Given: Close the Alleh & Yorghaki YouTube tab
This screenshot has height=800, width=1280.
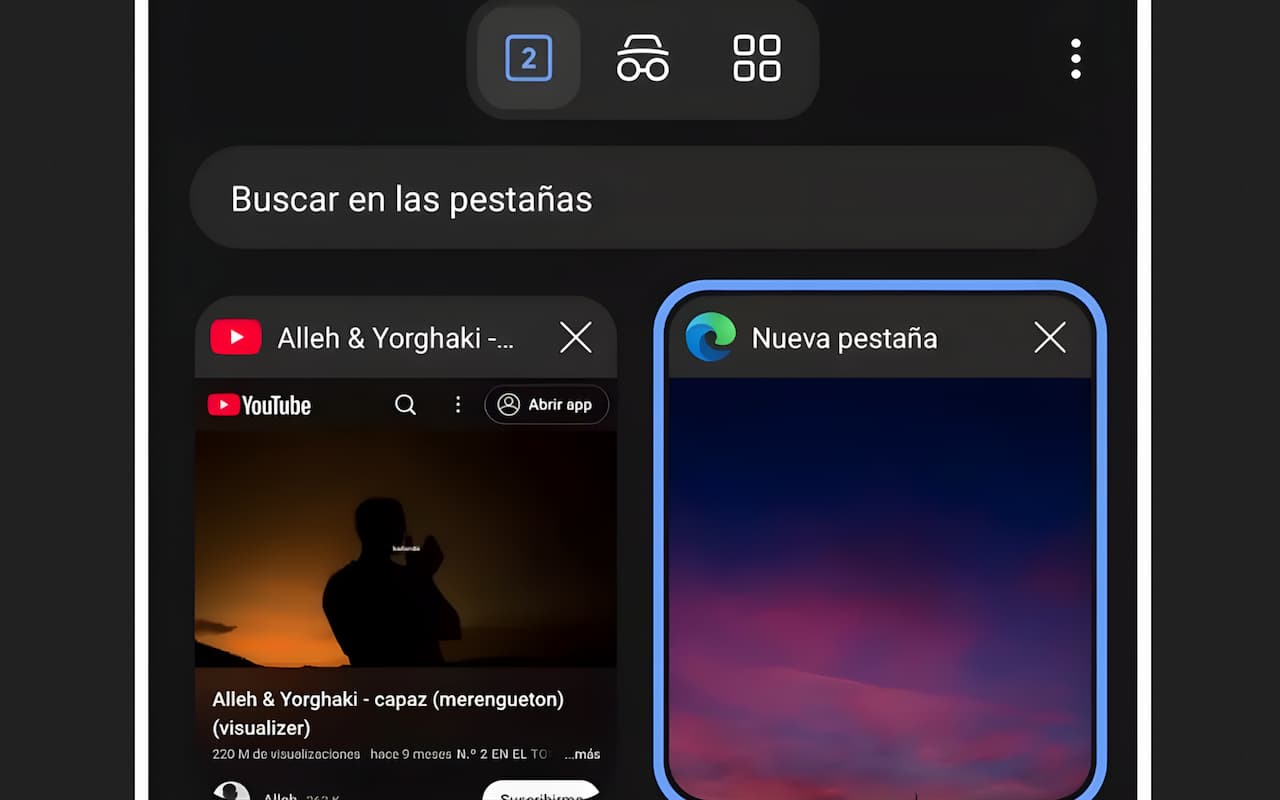Looking at the screenshot, I should point(576,338).
